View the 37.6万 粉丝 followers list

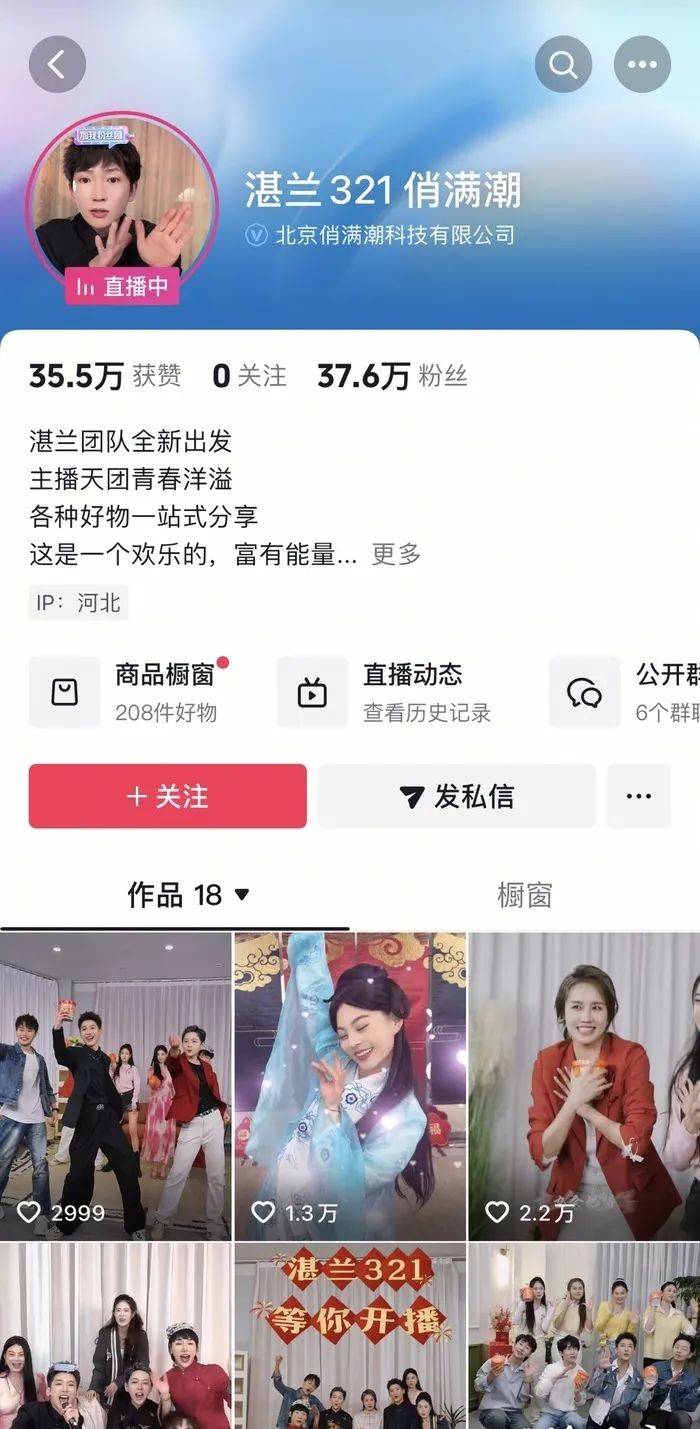pyautogui.click(x=392, y=376)
